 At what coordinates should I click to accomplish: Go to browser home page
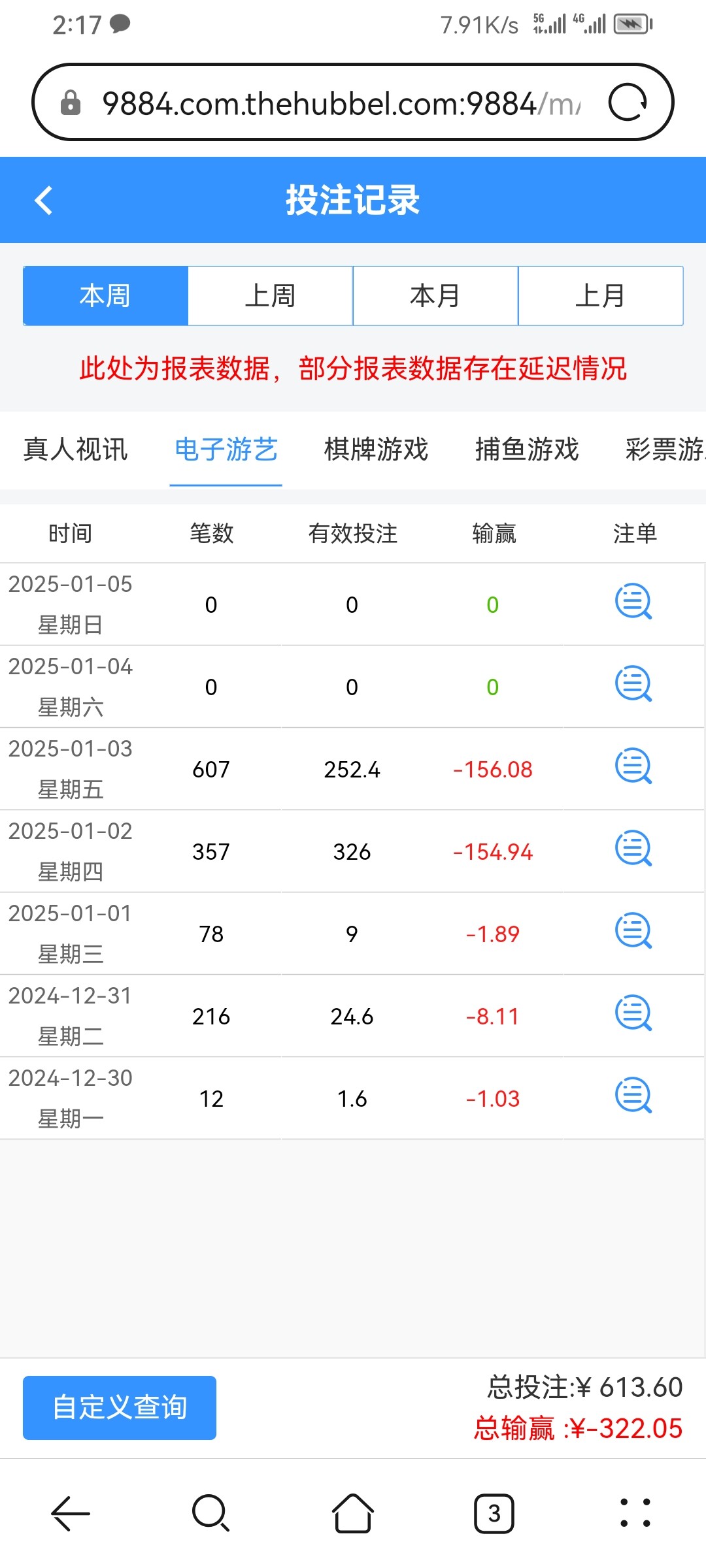coord(353,1513)
